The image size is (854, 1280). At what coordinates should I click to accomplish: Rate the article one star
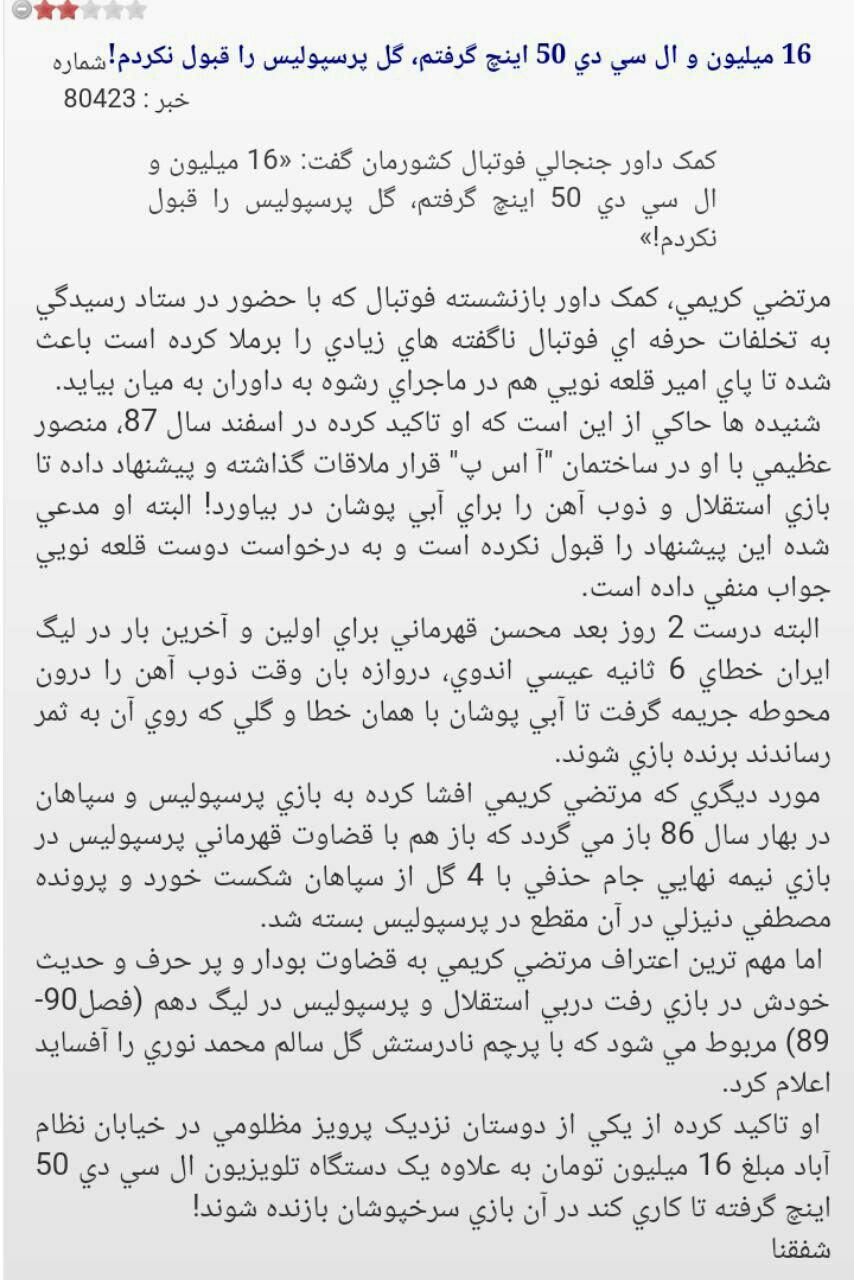tap(45, 10)
